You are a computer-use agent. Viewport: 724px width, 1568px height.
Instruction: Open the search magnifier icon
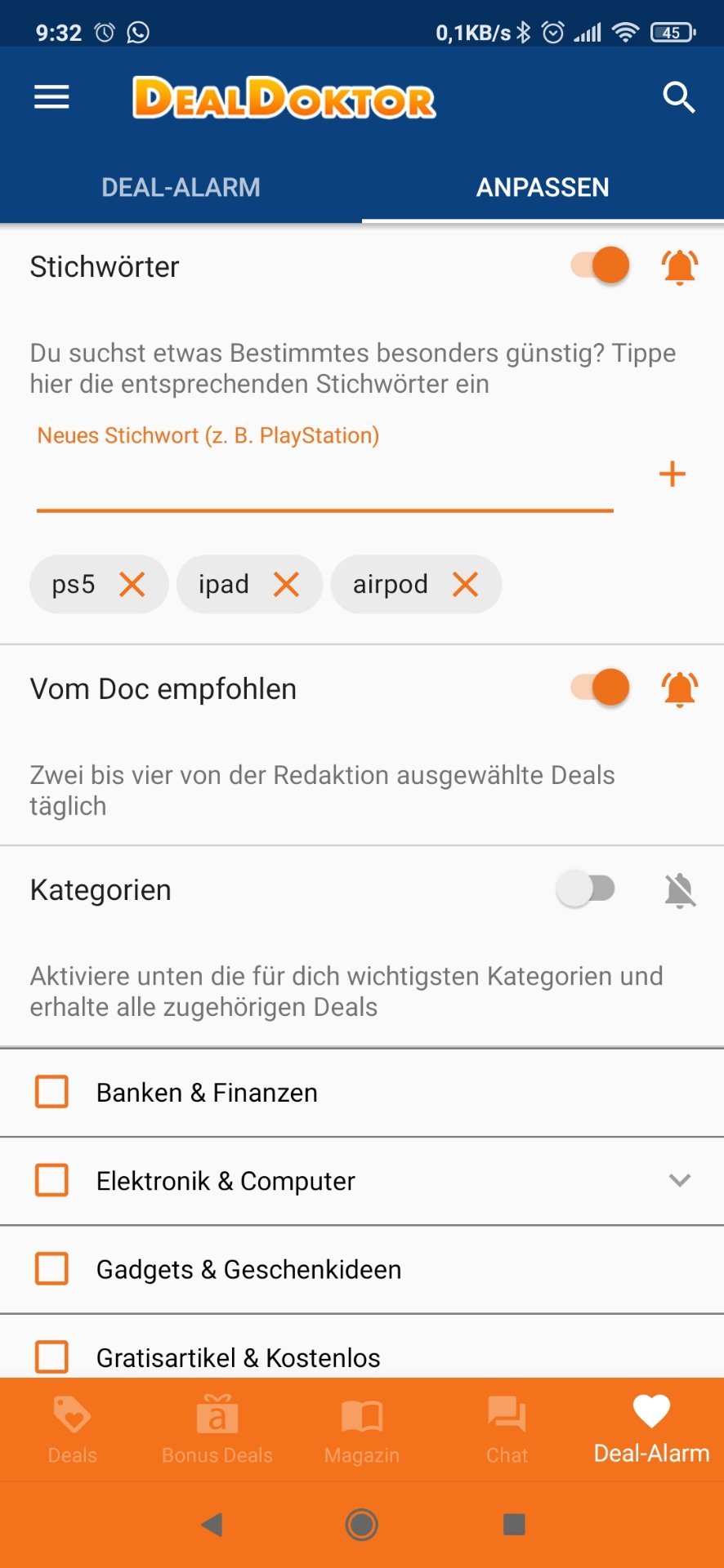tap(678, 98)
